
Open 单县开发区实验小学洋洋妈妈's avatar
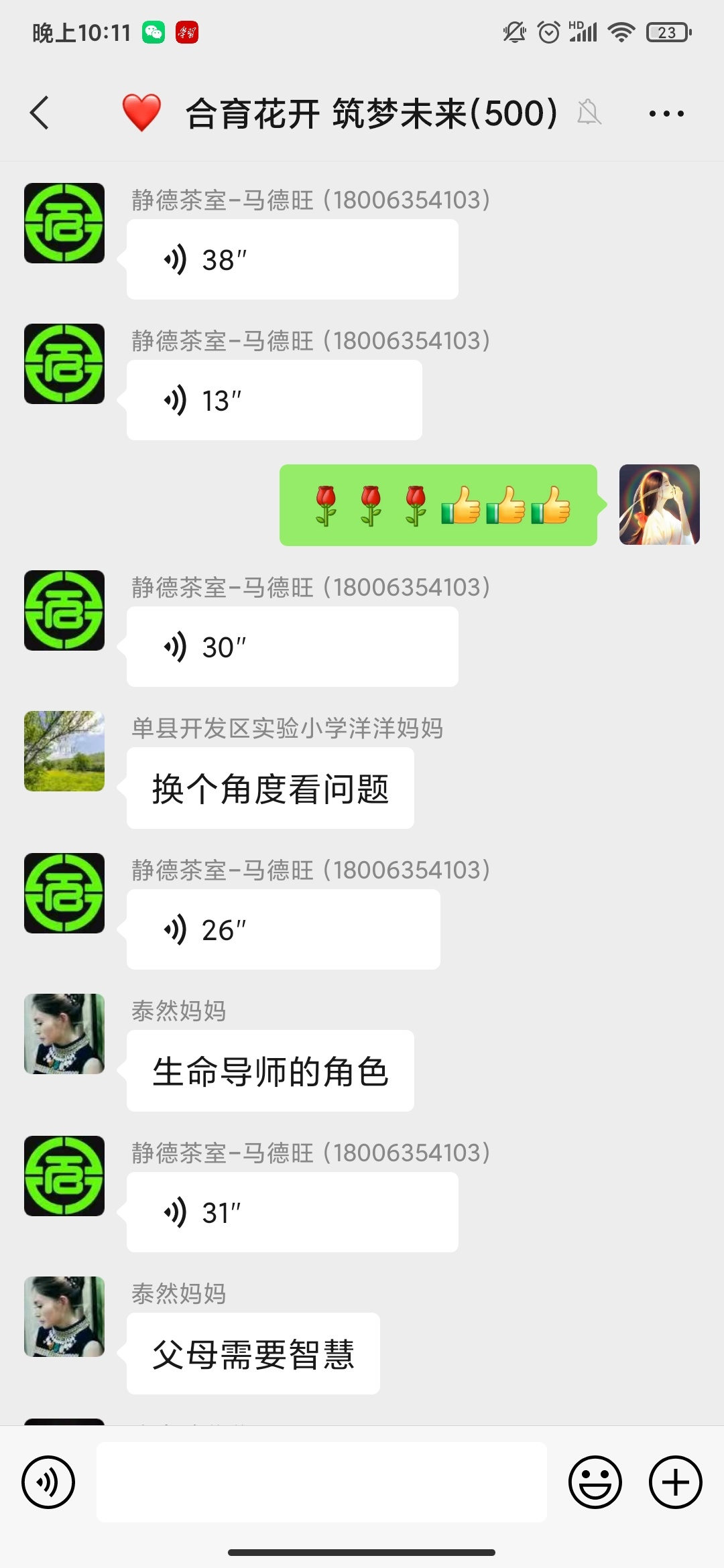(x=64, y=751)
